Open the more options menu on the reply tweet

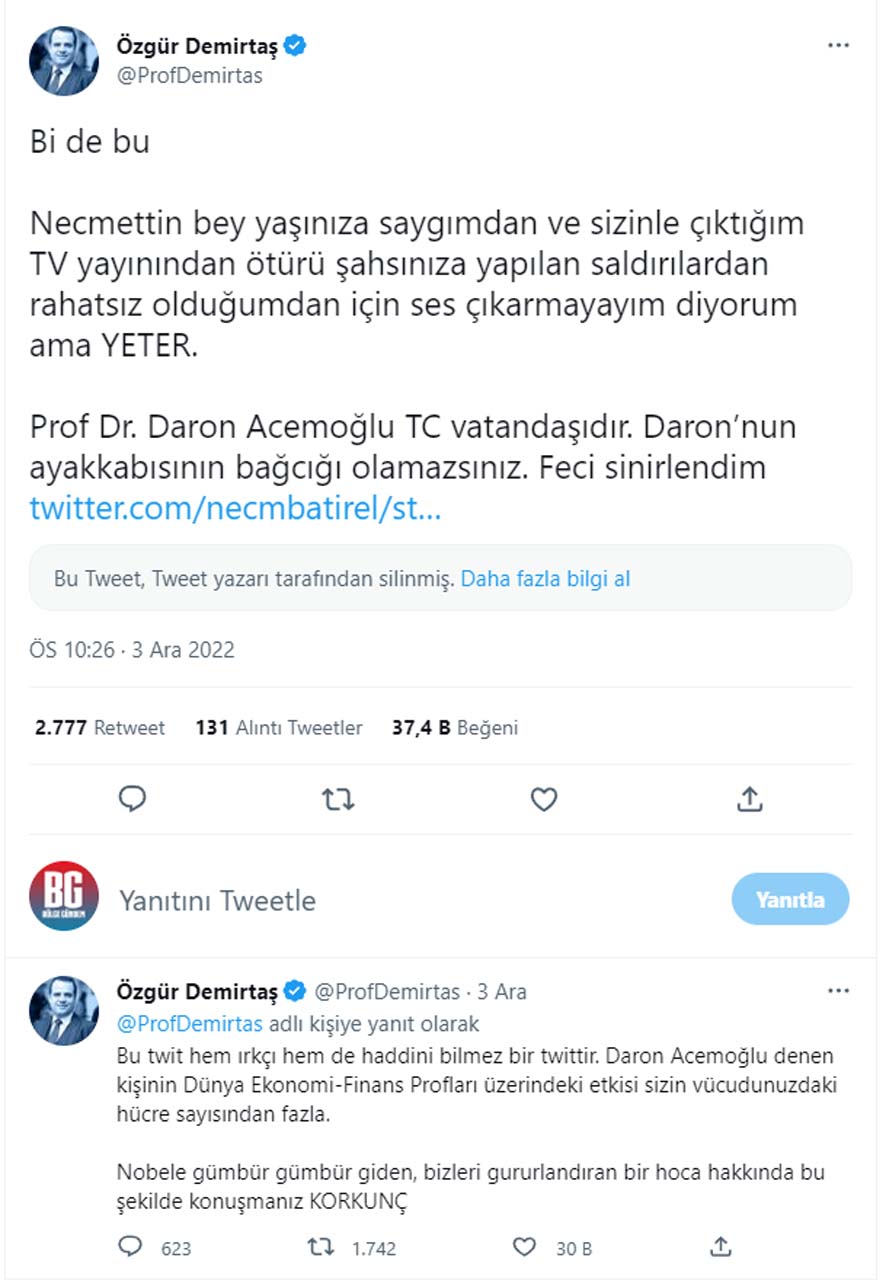tap(838, 988)
